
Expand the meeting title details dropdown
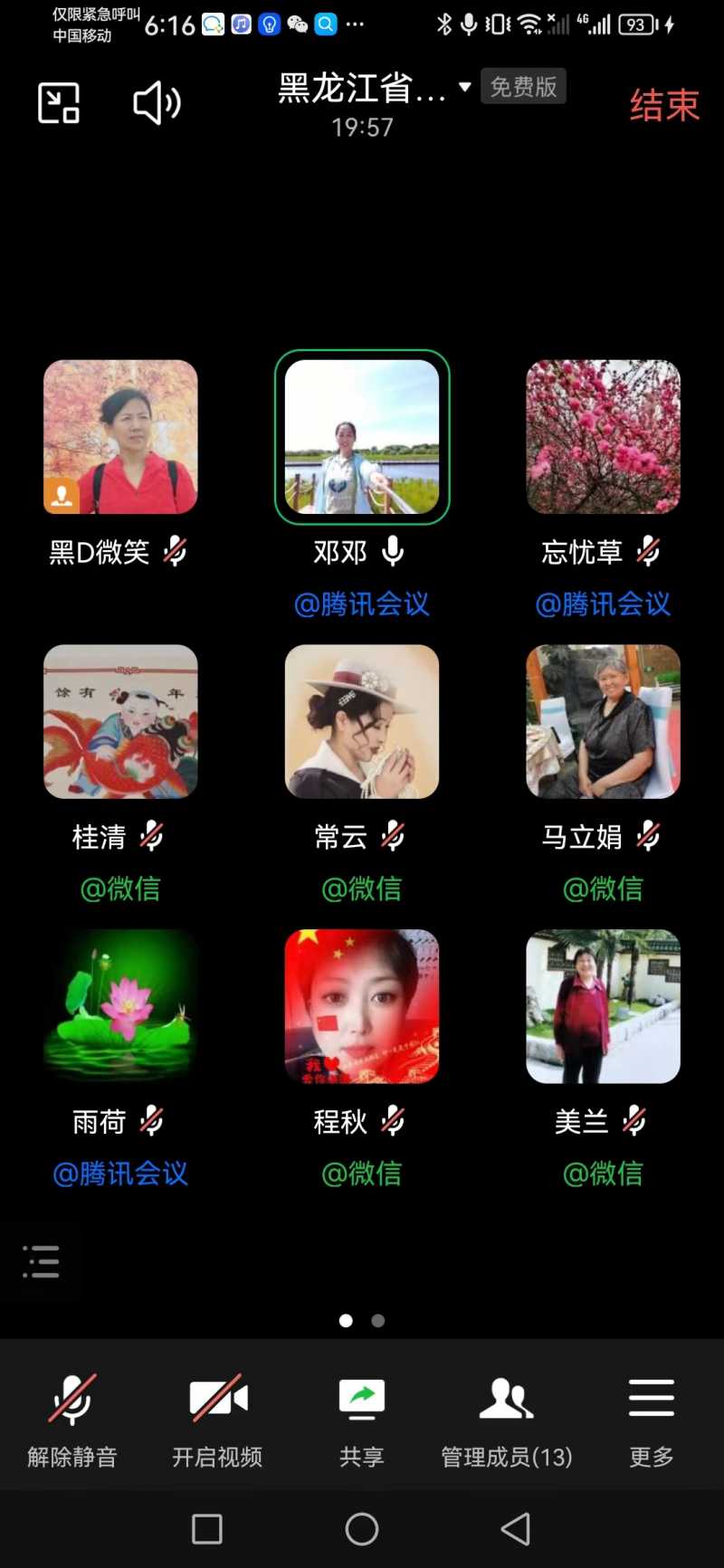pyautogui.click(x=464, y=87)
